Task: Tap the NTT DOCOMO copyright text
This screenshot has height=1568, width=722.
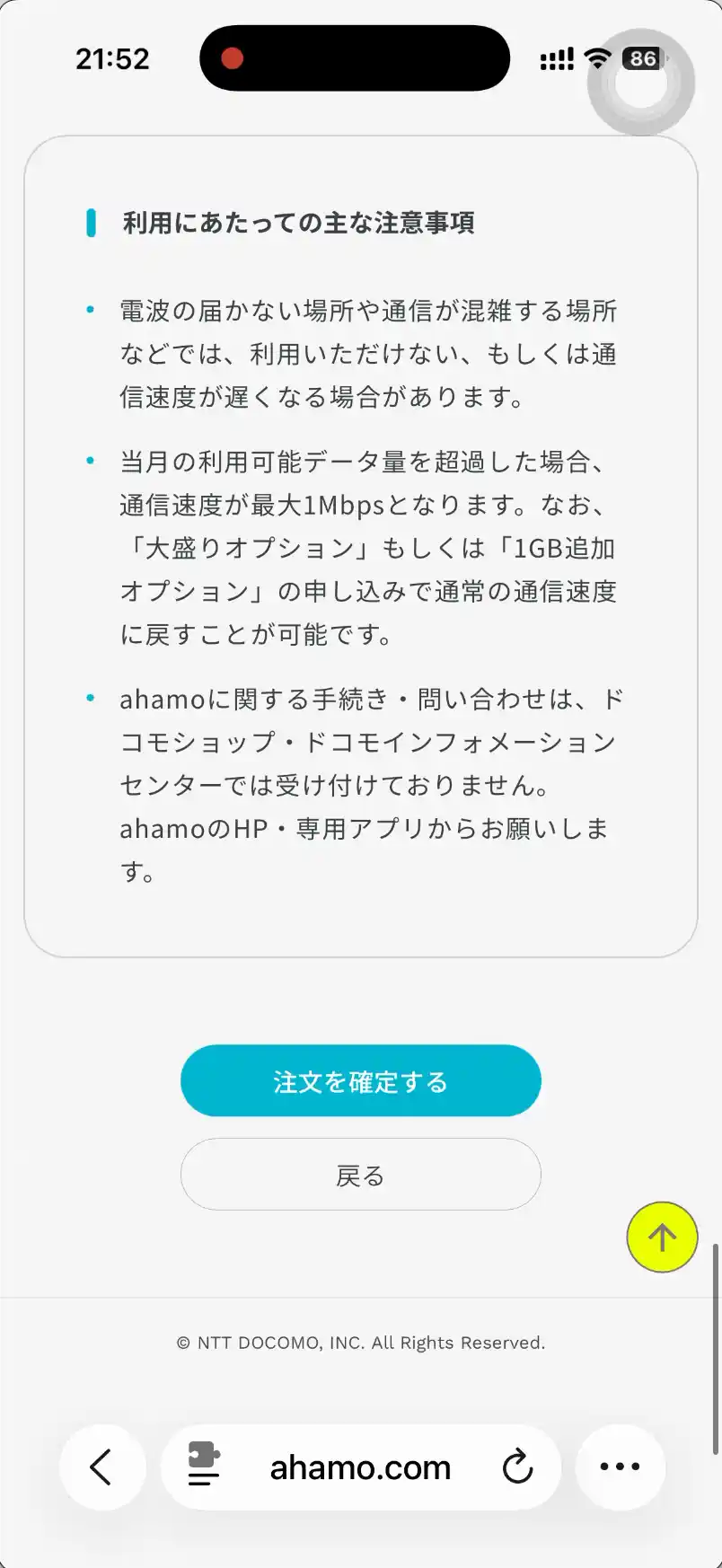Action: pos(360,1342)
